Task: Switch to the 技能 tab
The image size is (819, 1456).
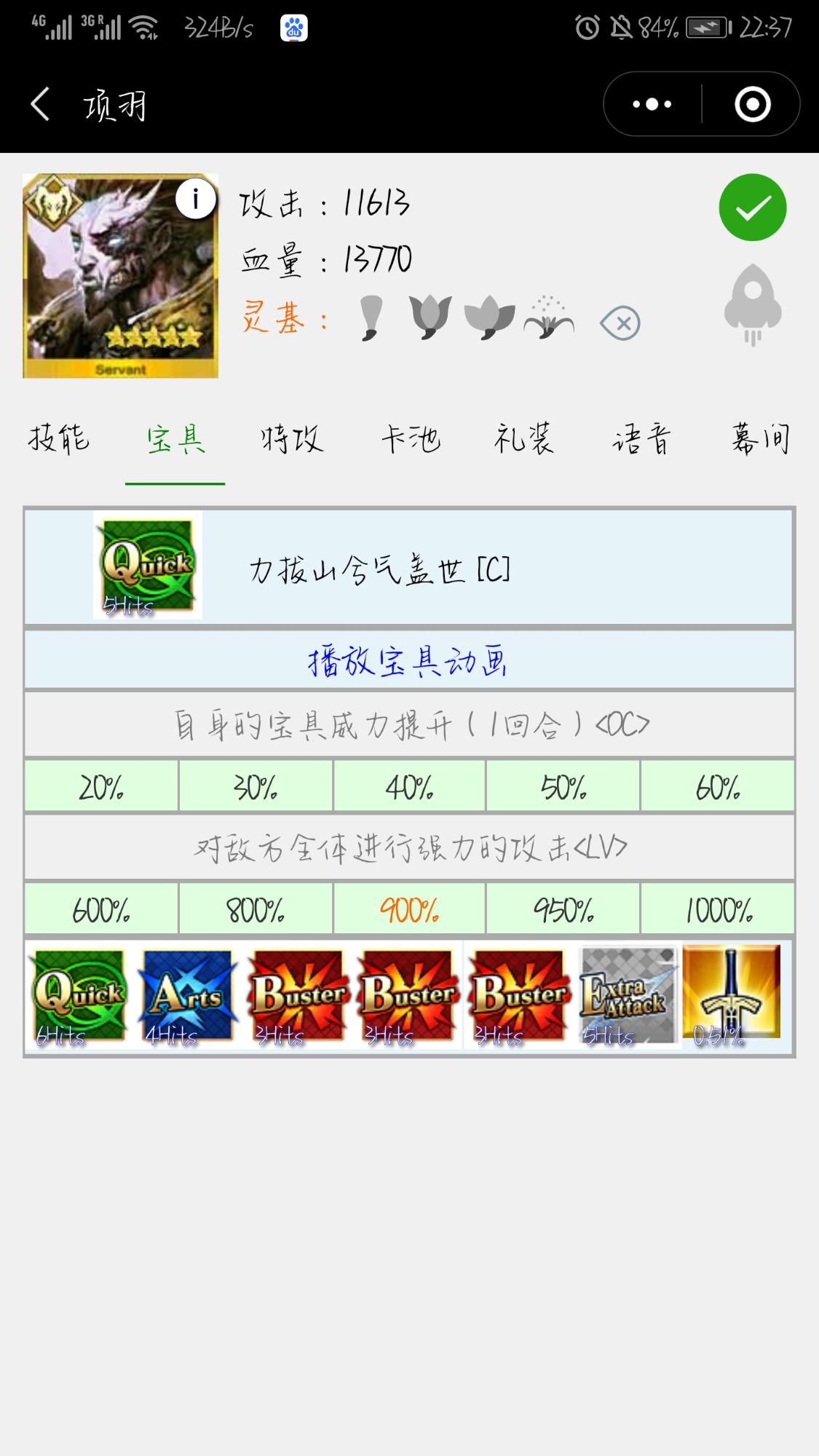Action: pyautogui.click(x=59, y=439)
